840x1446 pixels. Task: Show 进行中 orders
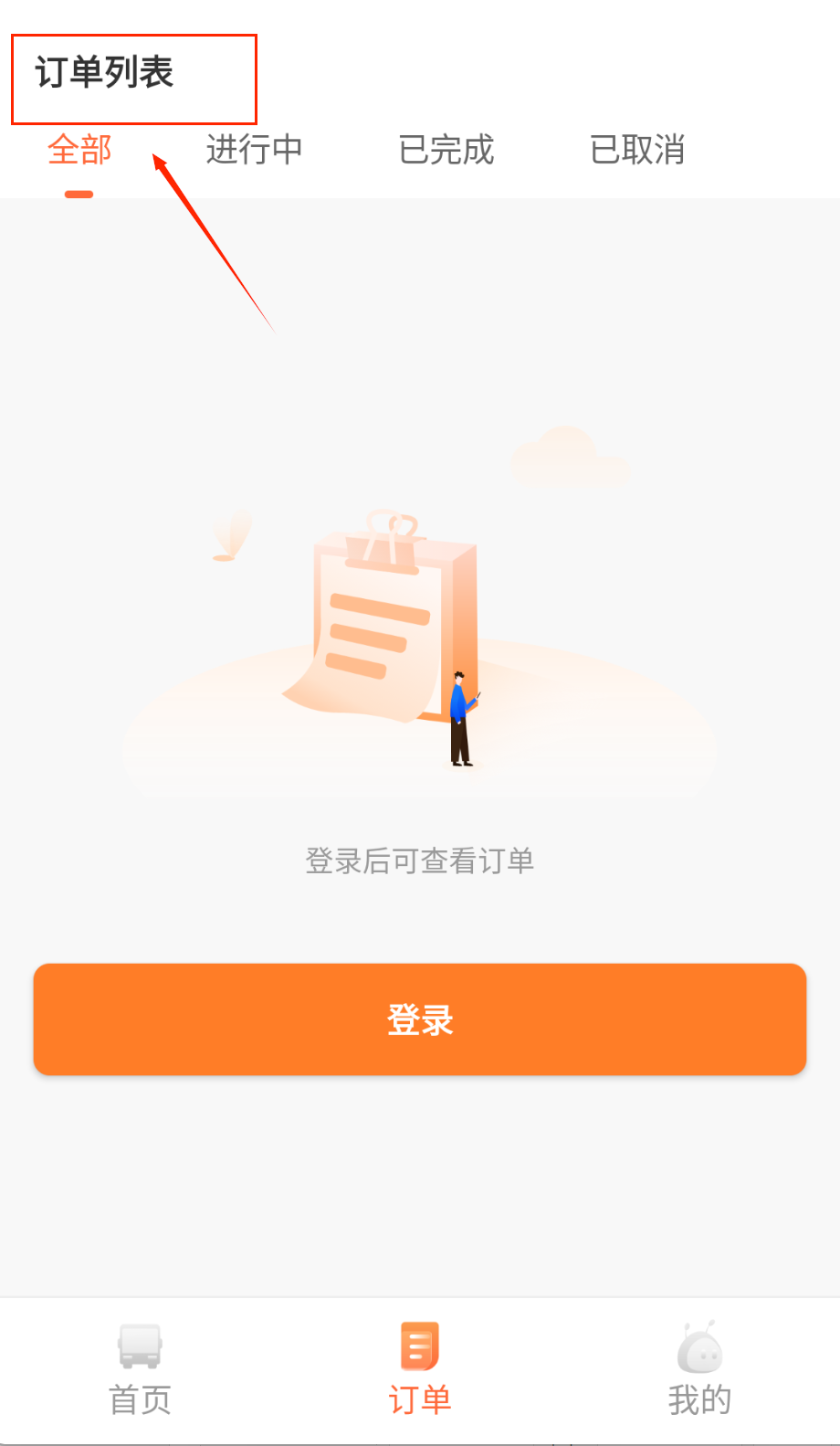click(x=254, y=150)
